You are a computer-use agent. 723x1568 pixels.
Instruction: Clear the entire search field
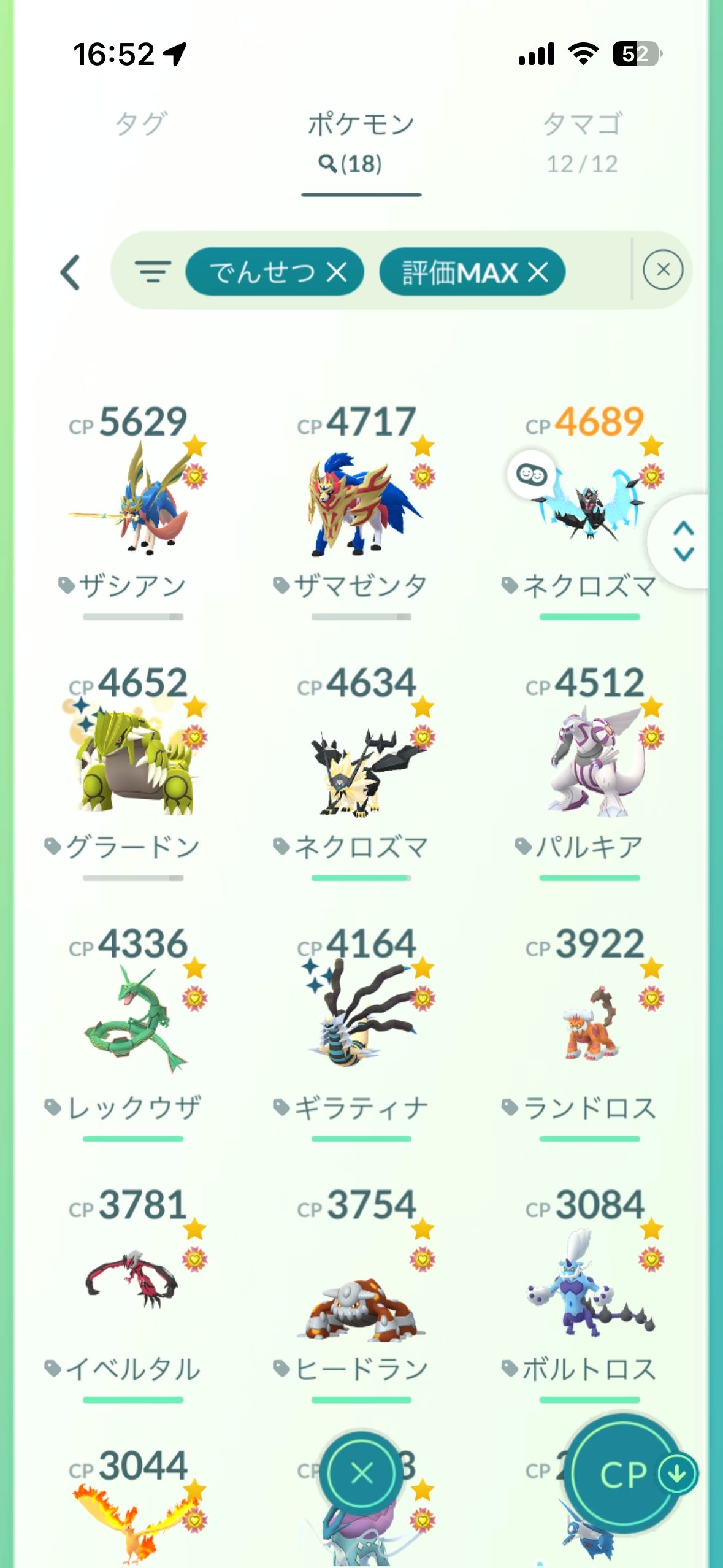coord(662,271)
